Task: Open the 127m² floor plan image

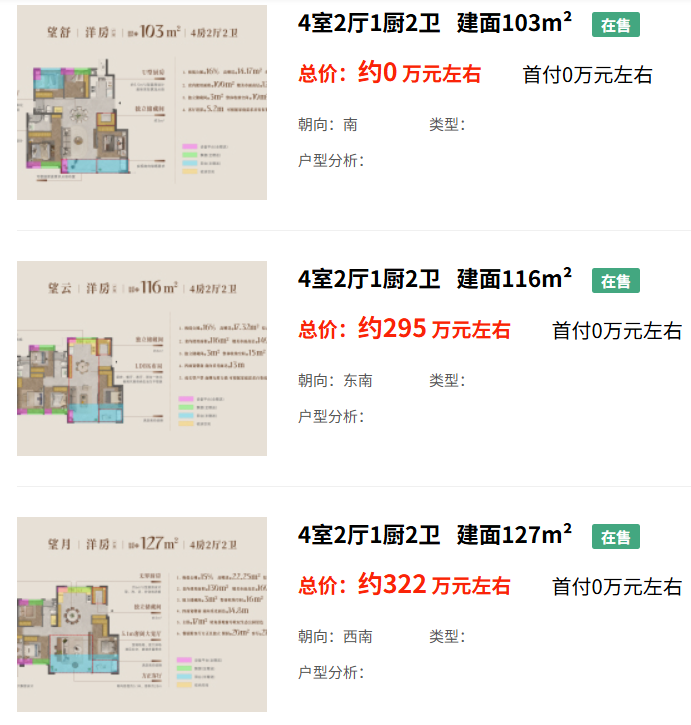Action: [x=142, y=614]
